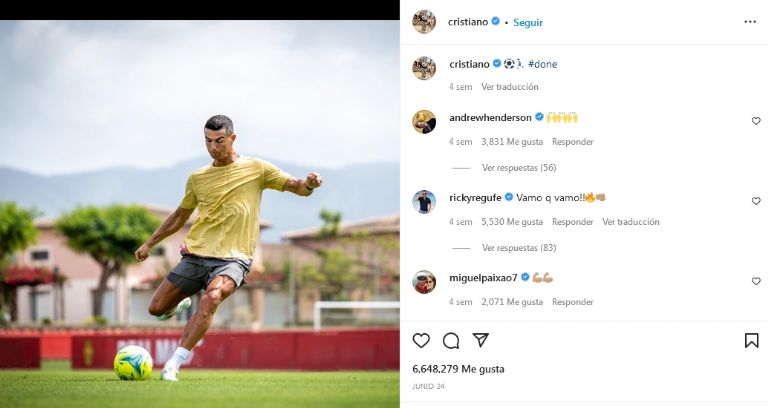Reply to miguelpaixao7's comment
Image resolution: width=768 pixels, height=408 pixels.
(x=573, y=302)
